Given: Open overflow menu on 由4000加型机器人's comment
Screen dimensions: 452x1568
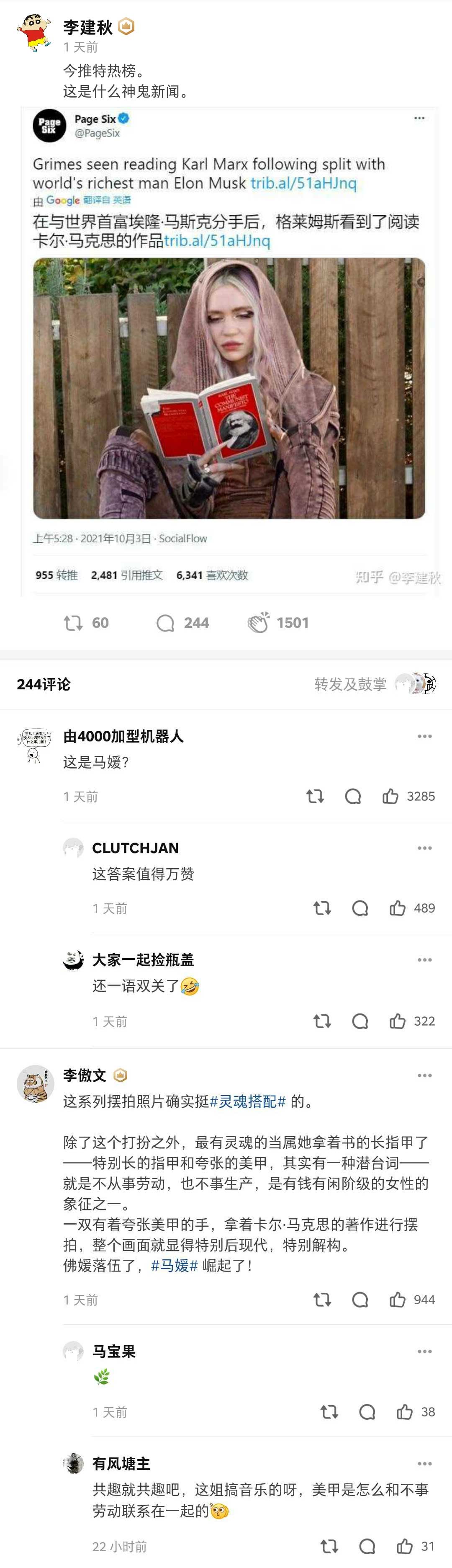Looking at the screenshot, I should [x=424, y=737].
